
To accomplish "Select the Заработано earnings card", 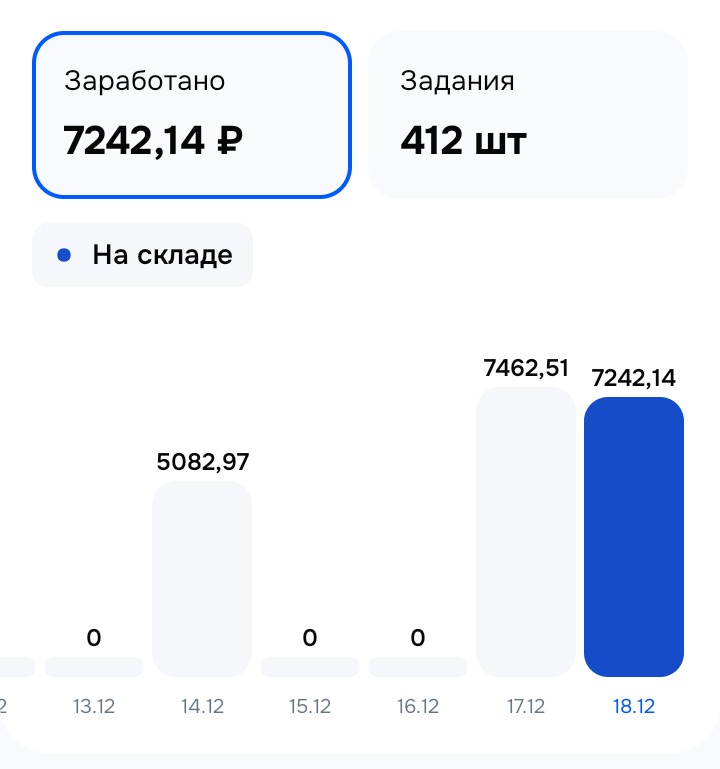I will click(192, 115).
